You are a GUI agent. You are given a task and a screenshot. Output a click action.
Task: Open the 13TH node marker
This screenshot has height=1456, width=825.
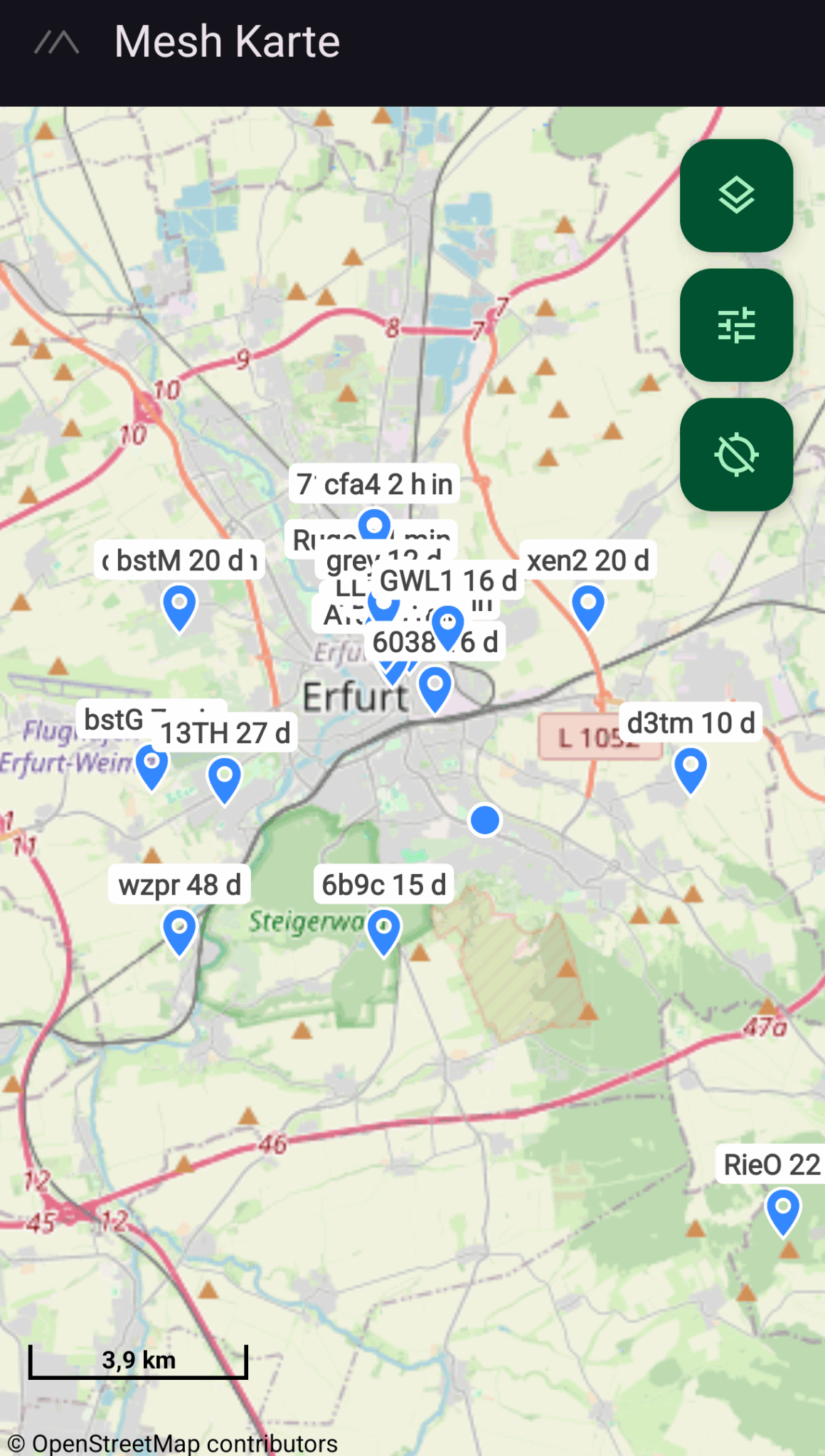pyautogui.click(x=224, y=779)
